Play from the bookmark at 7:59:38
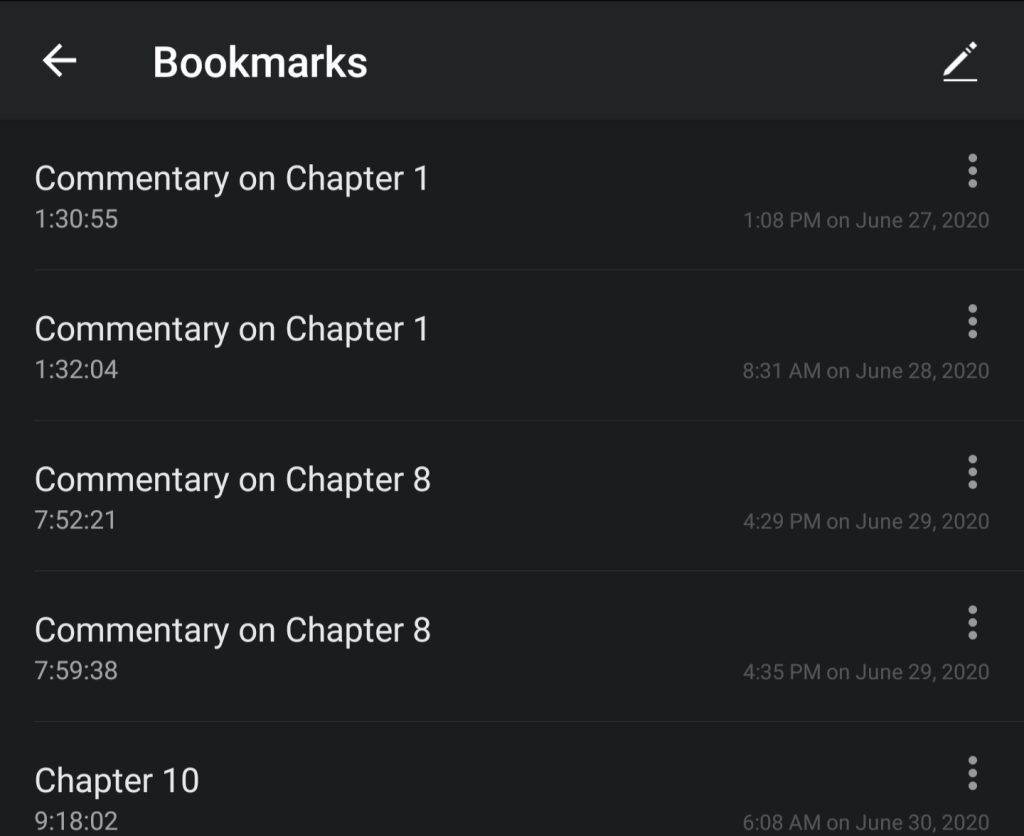The width and height of the screenshot is (1024, 836). [232, 647]
